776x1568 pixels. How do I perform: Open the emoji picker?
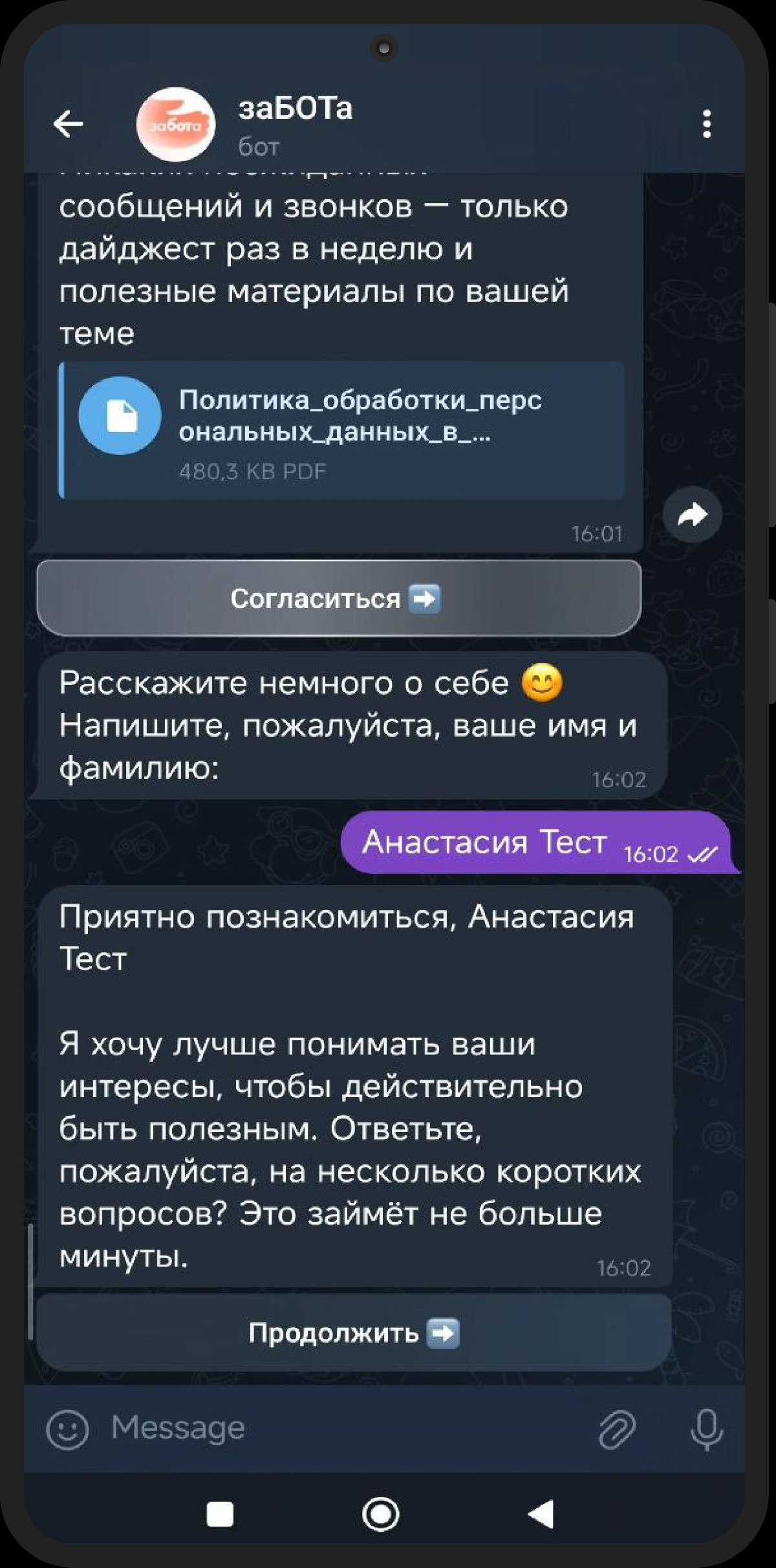pyautogui.click(x=67, y=1430)
